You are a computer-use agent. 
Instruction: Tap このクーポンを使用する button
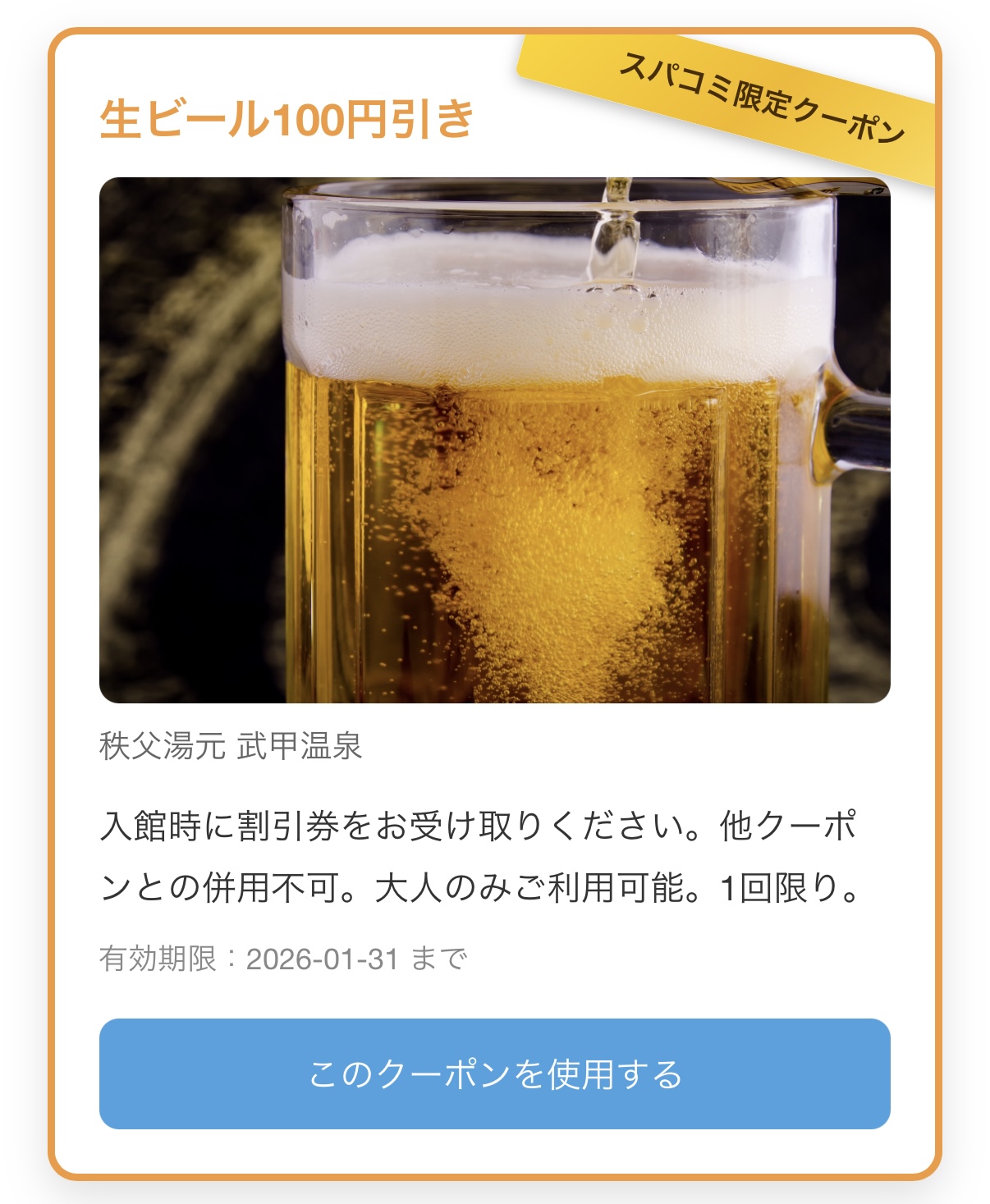click(494, 1074)
